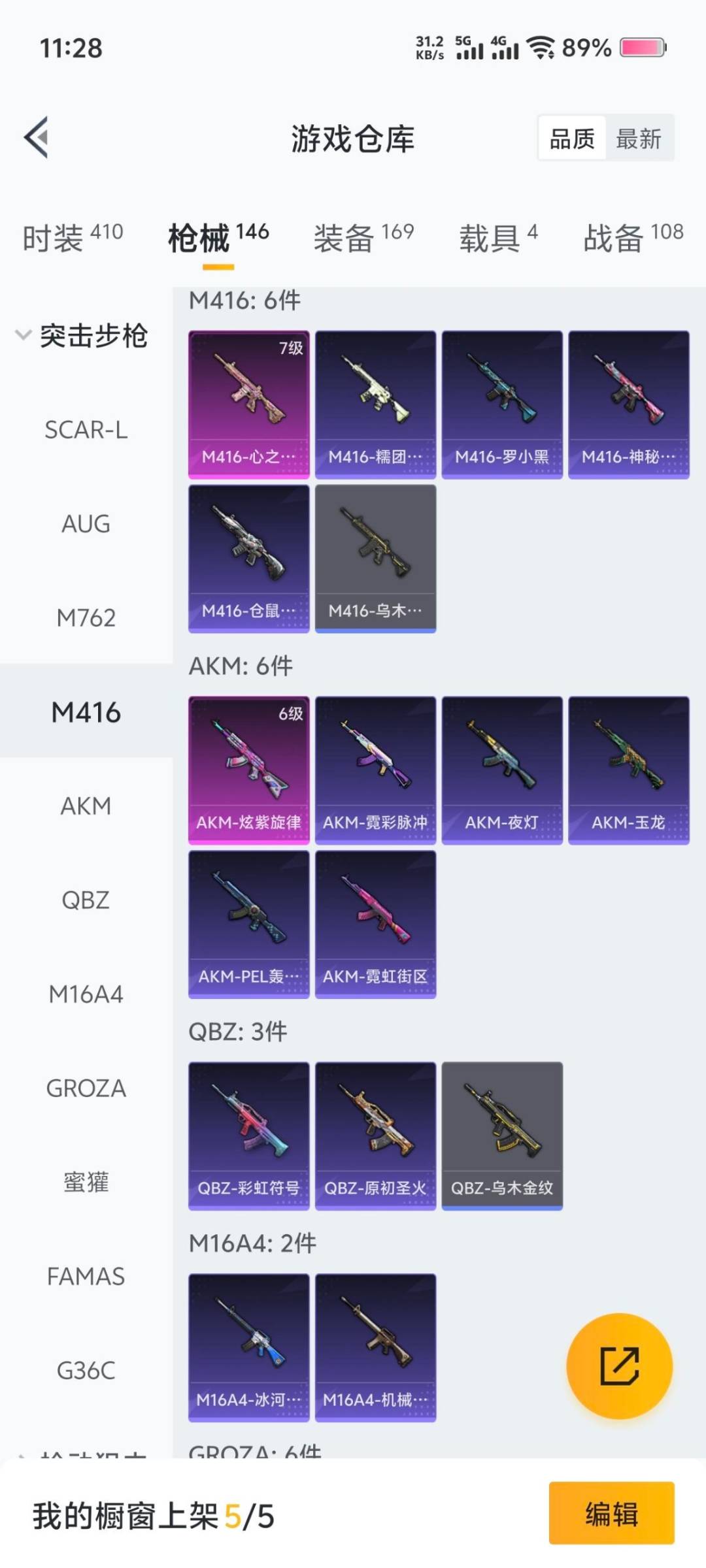This screenshot has height=1568, width=706.
Task: Open the 载具 tab
Action: pyautogui.click(x=498, y=237)
